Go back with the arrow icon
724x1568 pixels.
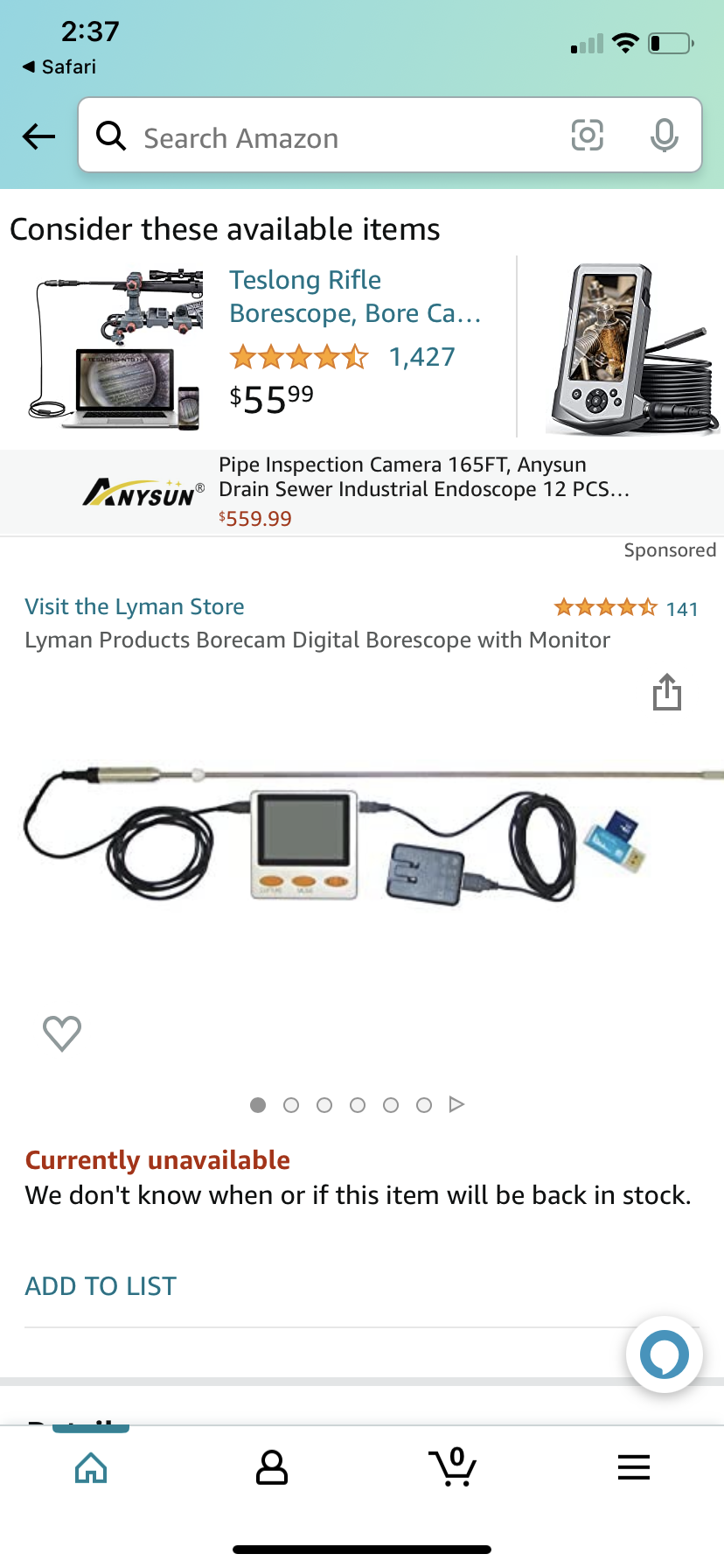39,136
